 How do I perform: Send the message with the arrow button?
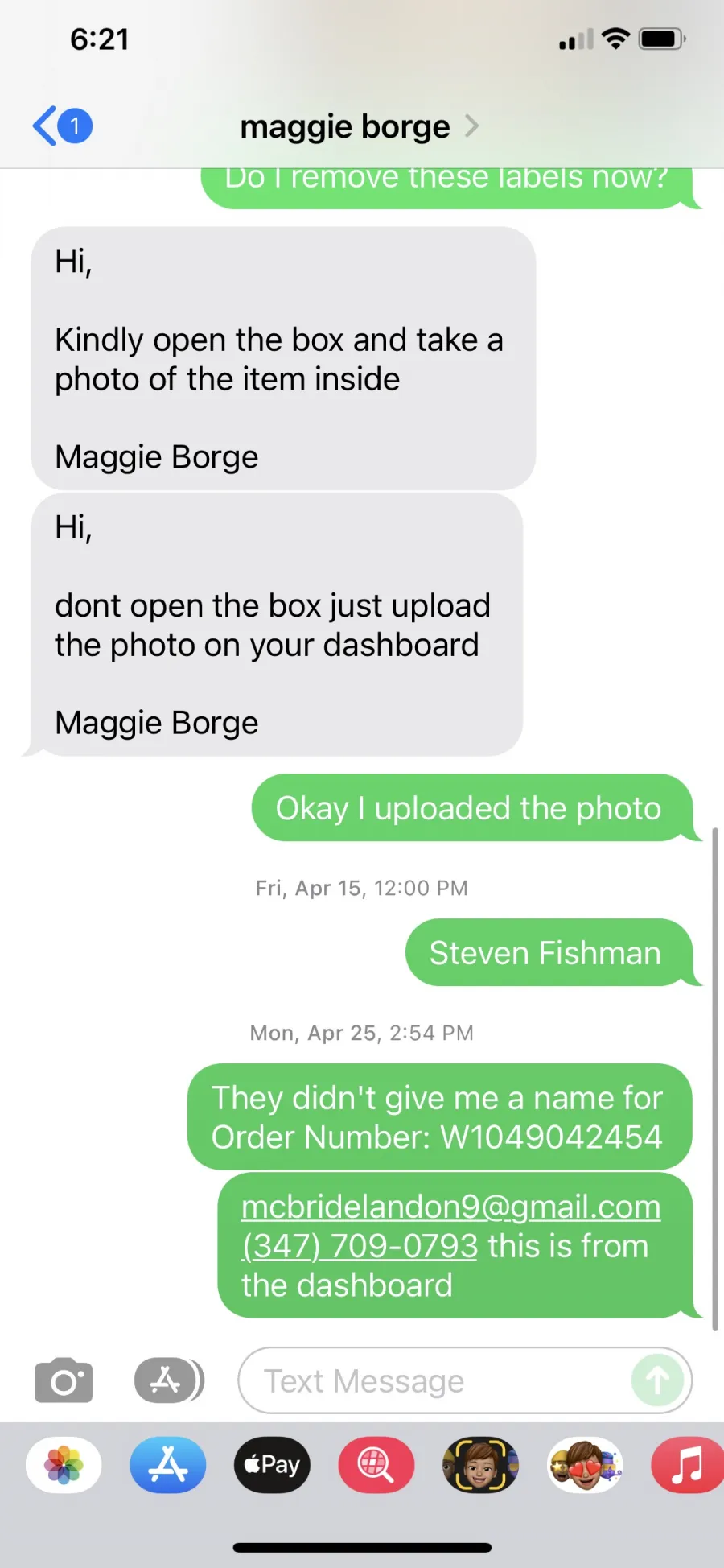tap(657, 1380)
